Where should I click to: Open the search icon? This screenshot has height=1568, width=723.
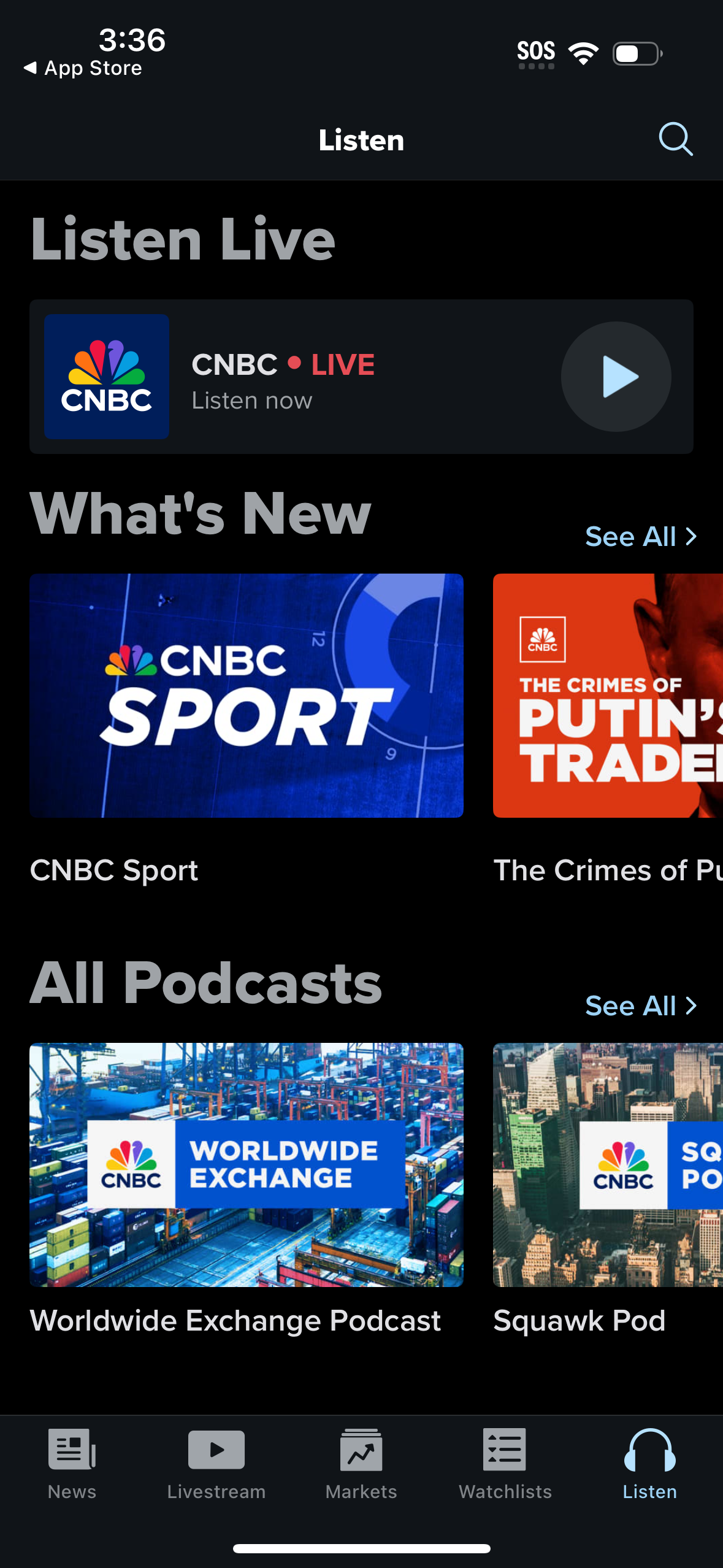tap(675, 139)
